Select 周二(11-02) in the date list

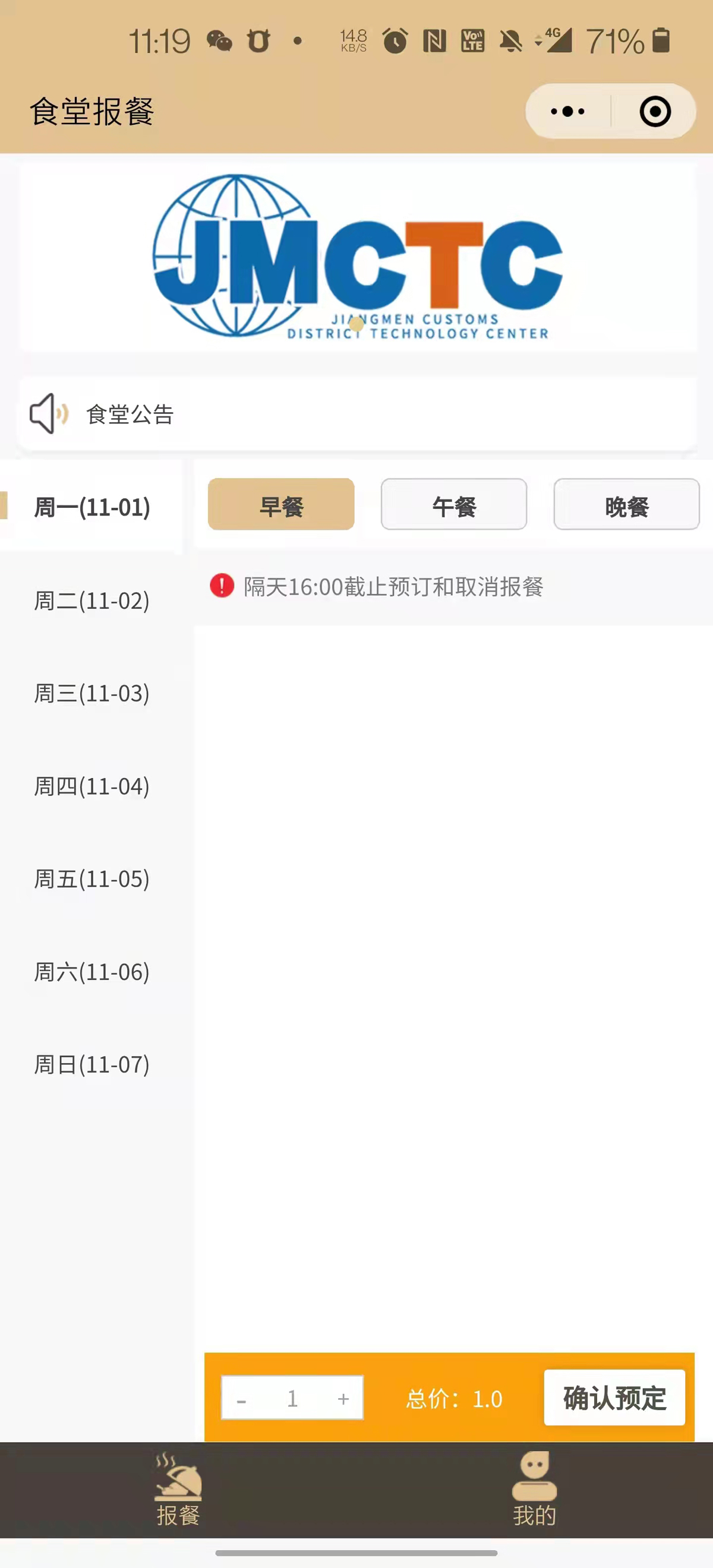point(92,601)
